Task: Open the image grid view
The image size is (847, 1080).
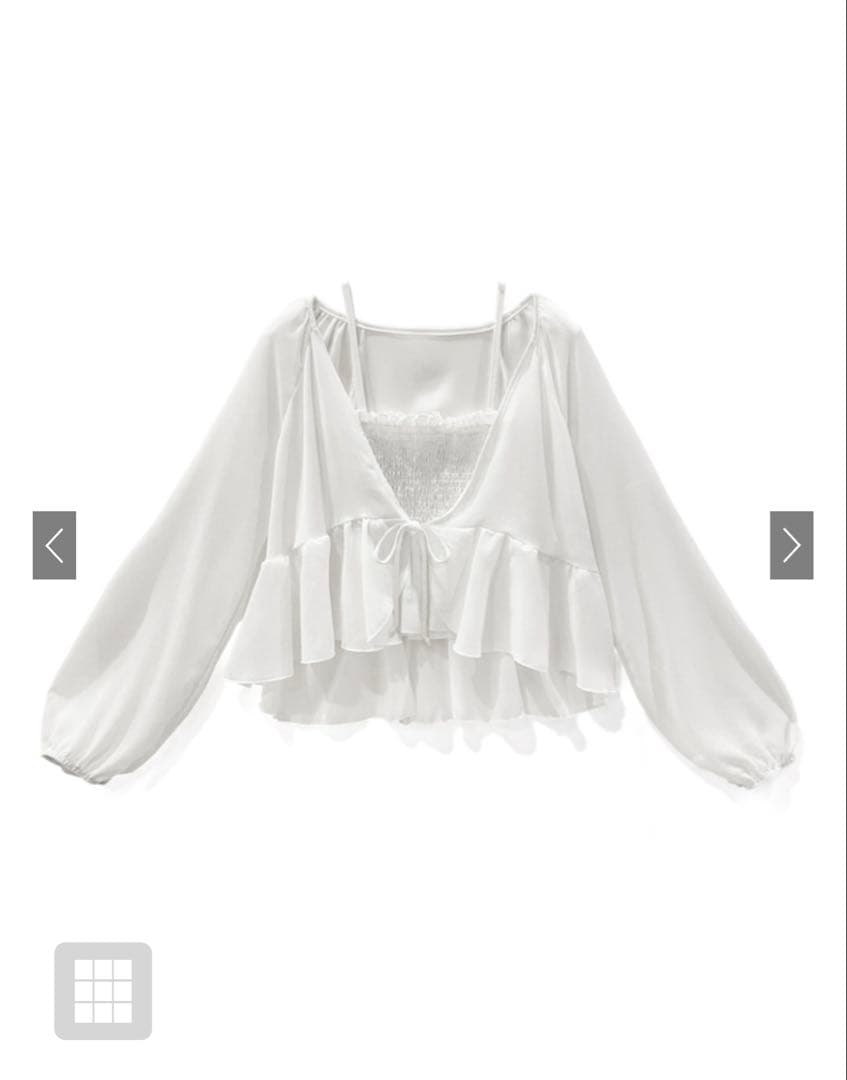Action: 103,990
